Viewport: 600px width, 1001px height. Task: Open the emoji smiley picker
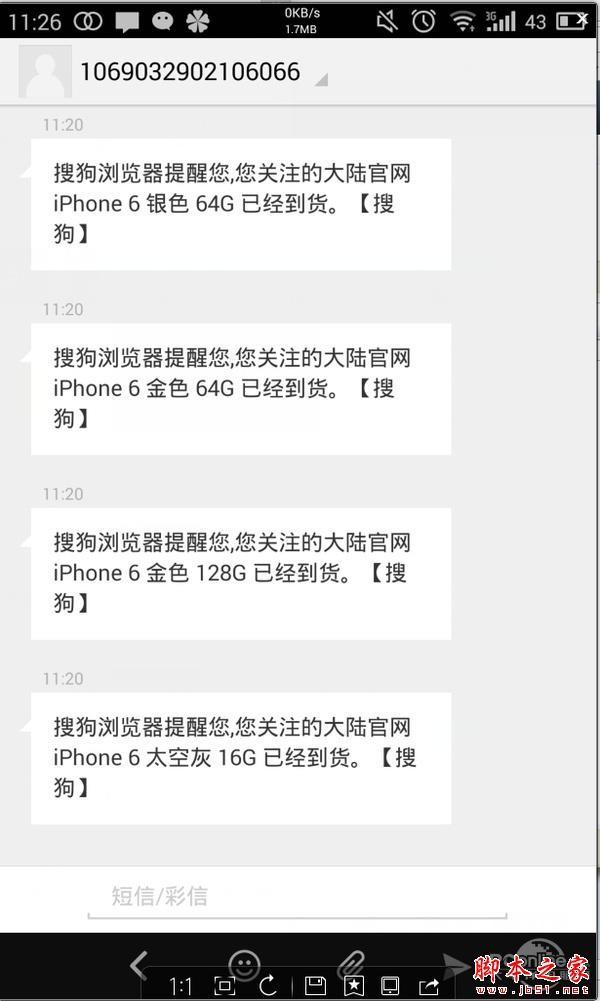[x=244, y=963]
